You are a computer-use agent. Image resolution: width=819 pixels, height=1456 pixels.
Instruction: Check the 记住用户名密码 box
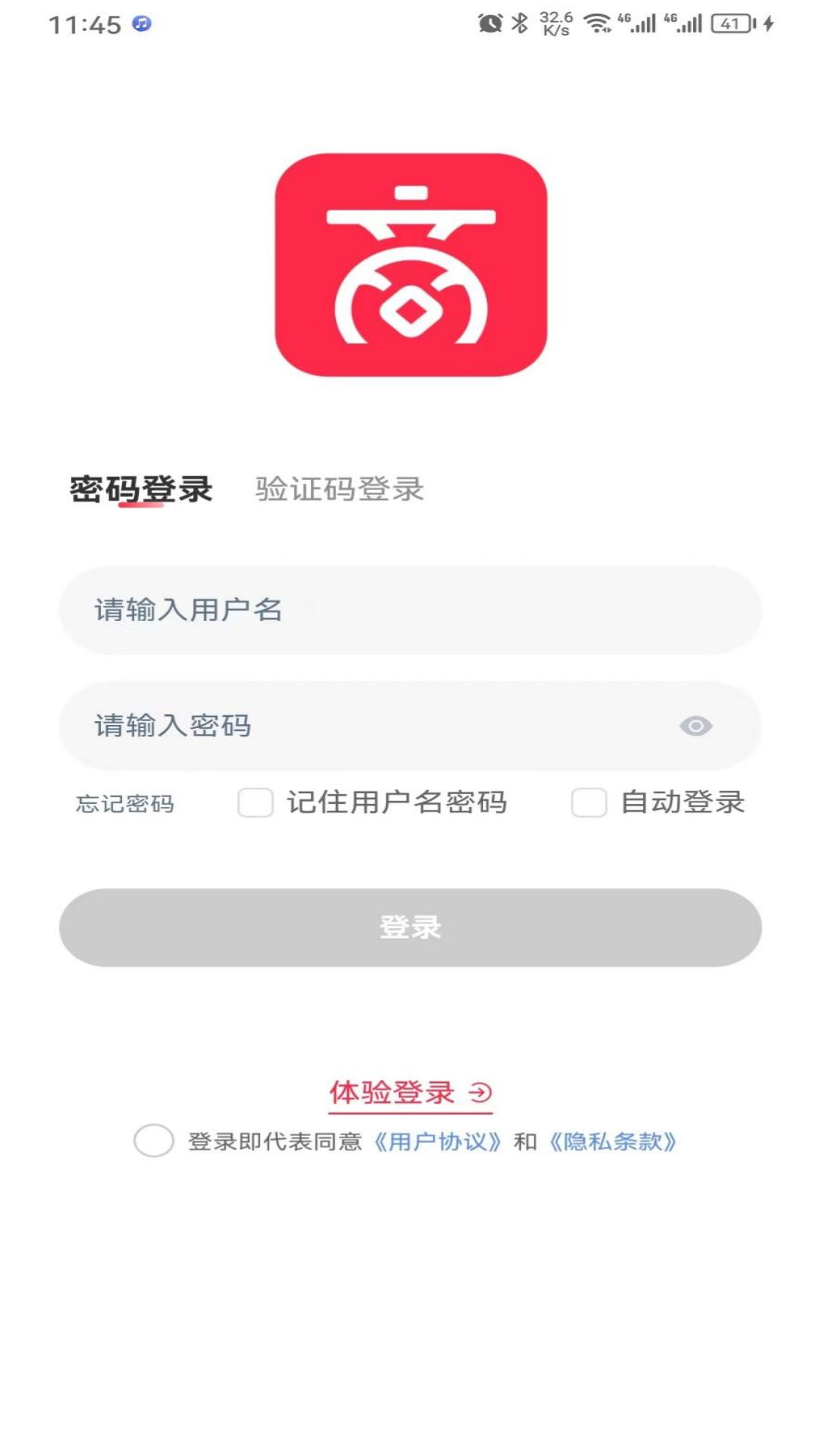[256, 802]
